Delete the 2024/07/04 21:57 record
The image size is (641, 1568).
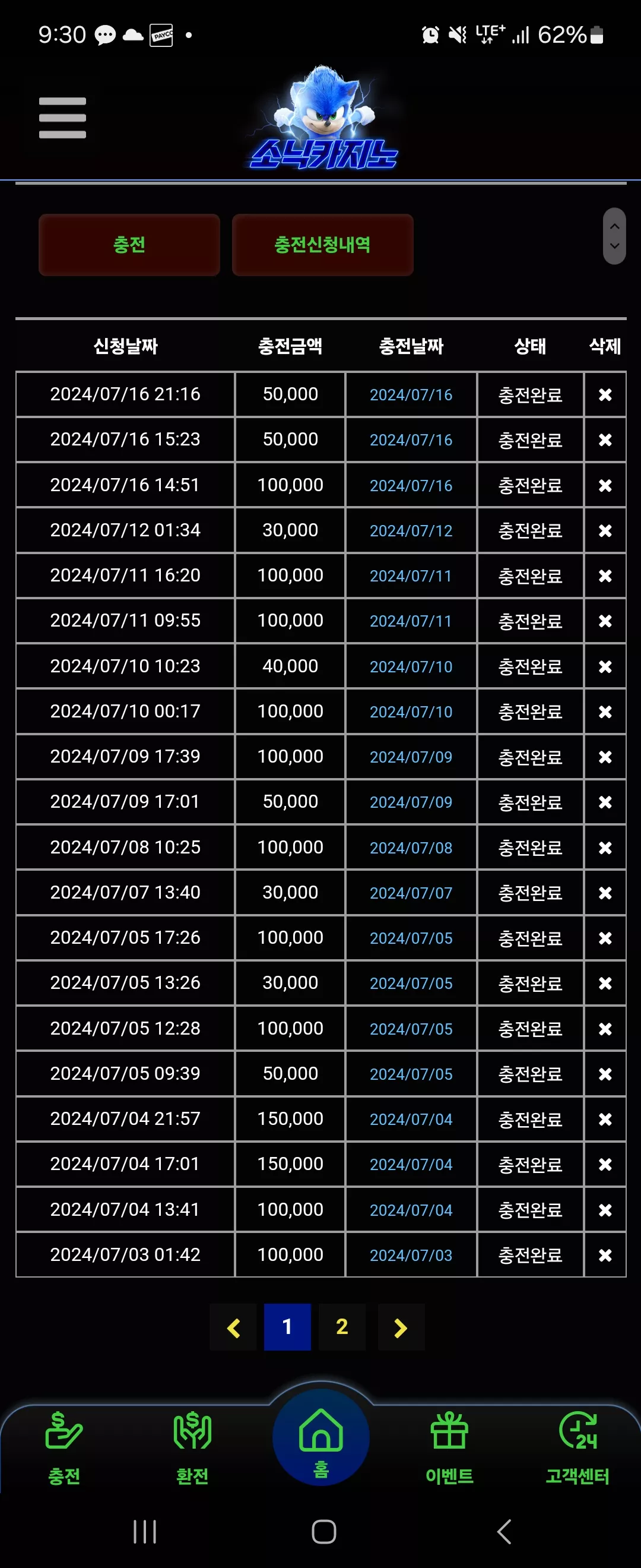click(605, 1119)
